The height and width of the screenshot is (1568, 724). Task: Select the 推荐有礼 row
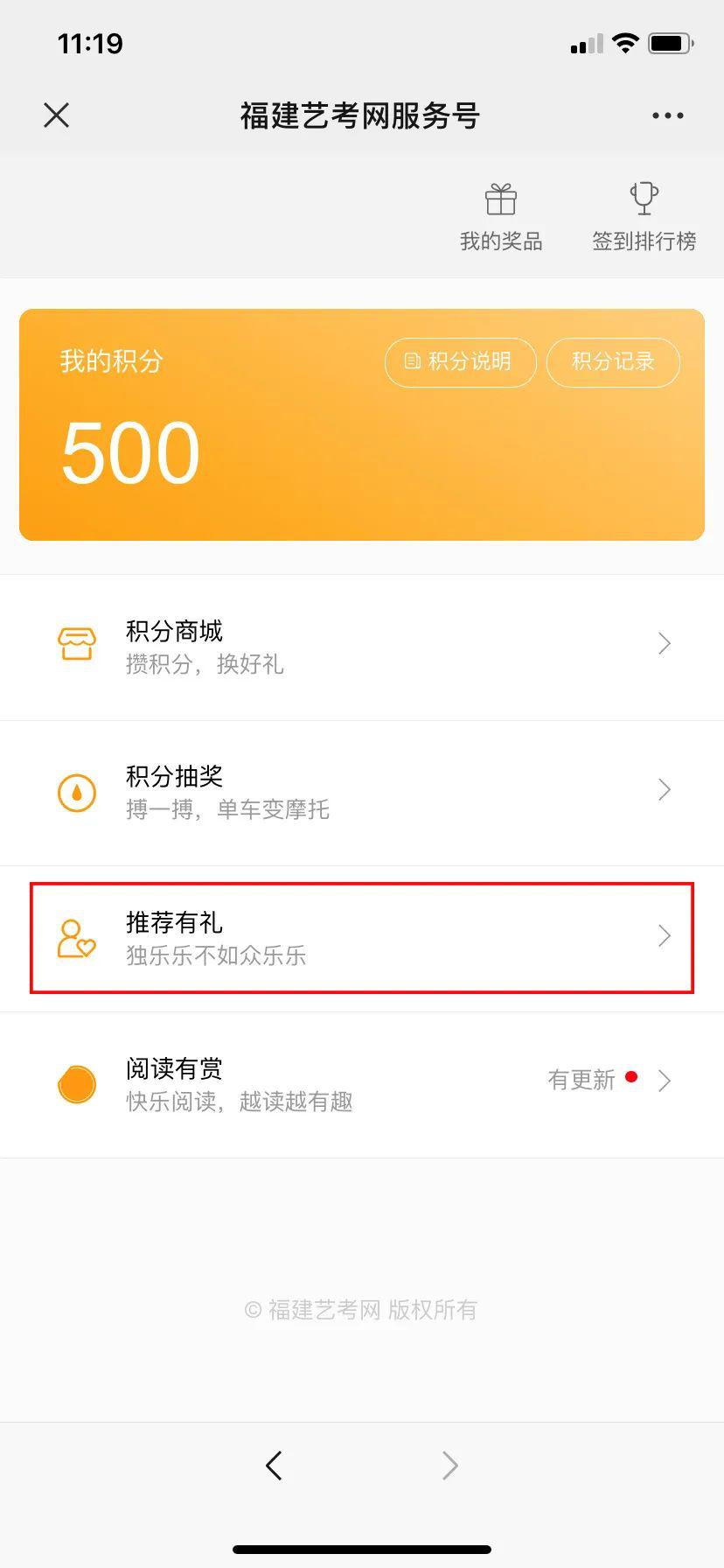click(x=362, y=937)
